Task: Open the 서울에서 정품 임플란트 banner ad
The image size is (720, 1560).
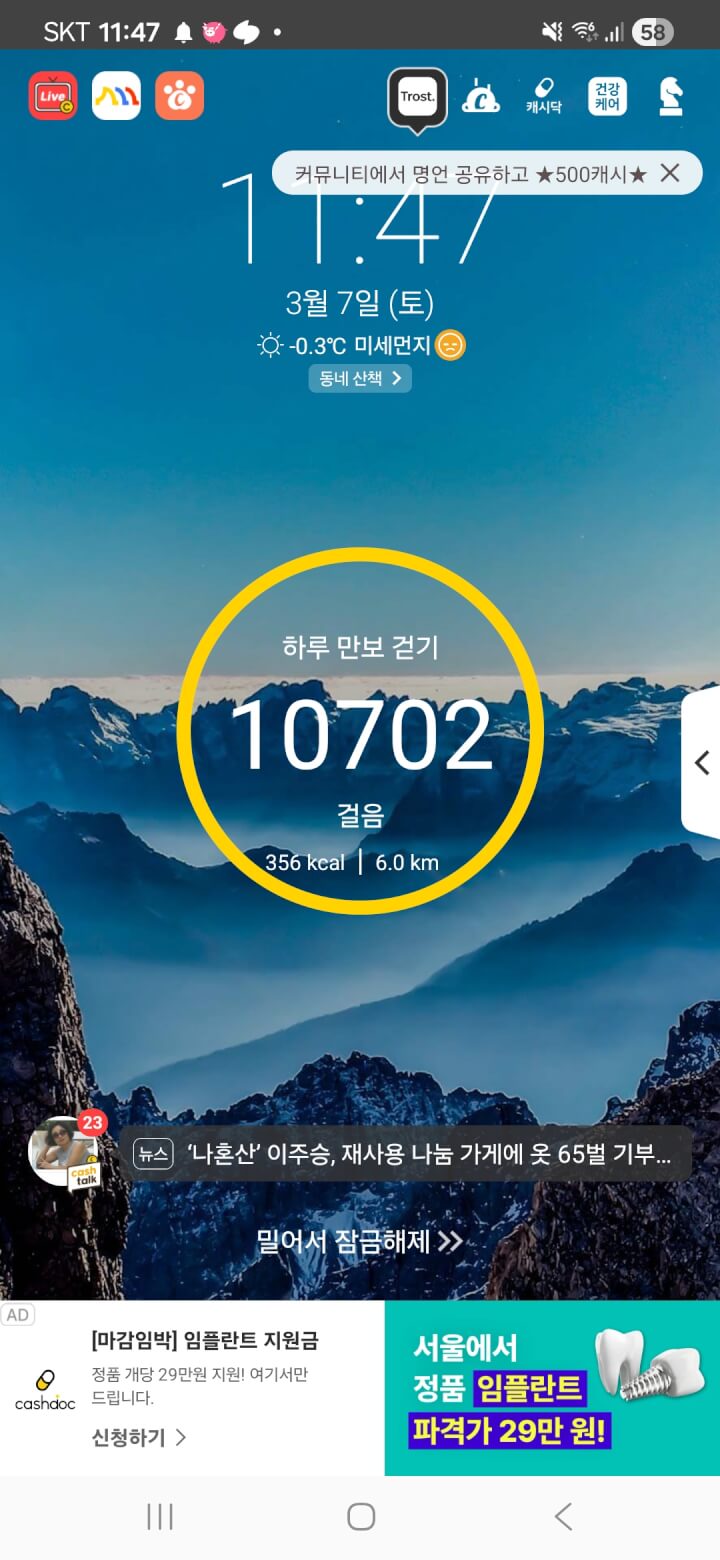Action: (552, 1388)
